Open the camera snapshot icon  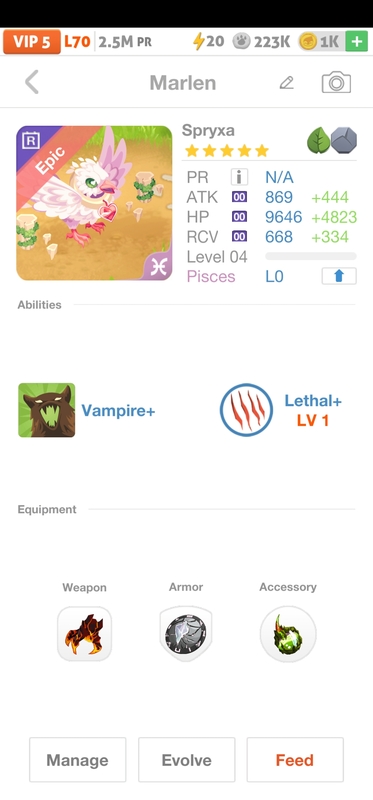click(x=336, y=83)
